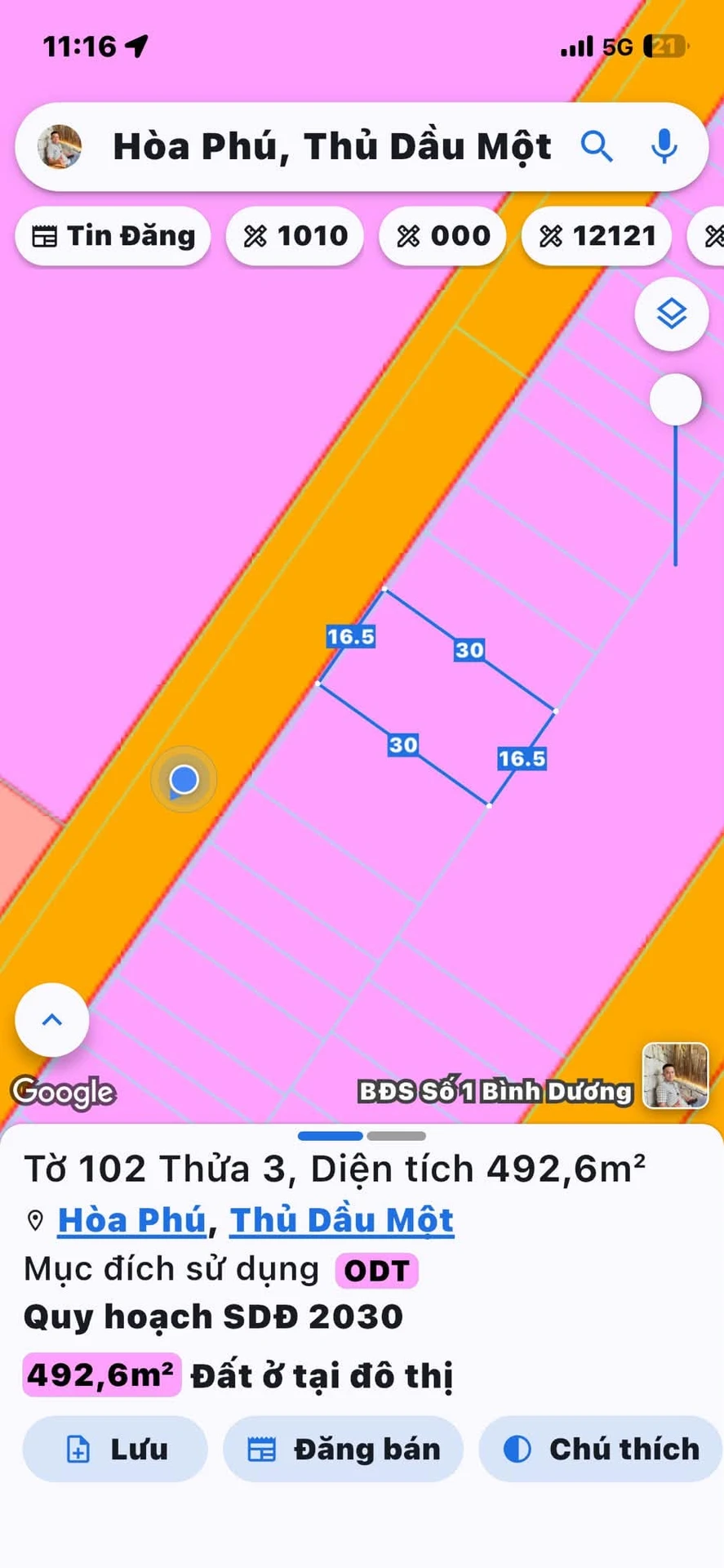Open the Tin Đăng listings chip

113,236
